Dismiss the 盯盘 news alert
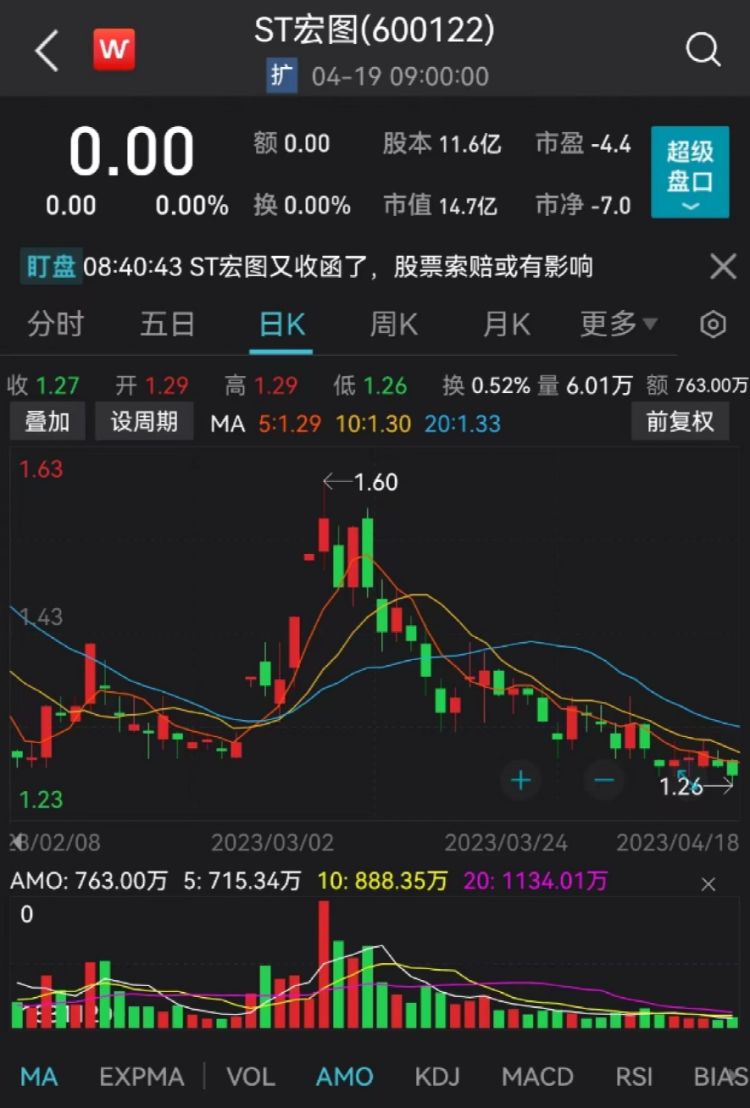The width and height of the screenshot is (750, 1108). pyautogui.click(x=723, y=267)
